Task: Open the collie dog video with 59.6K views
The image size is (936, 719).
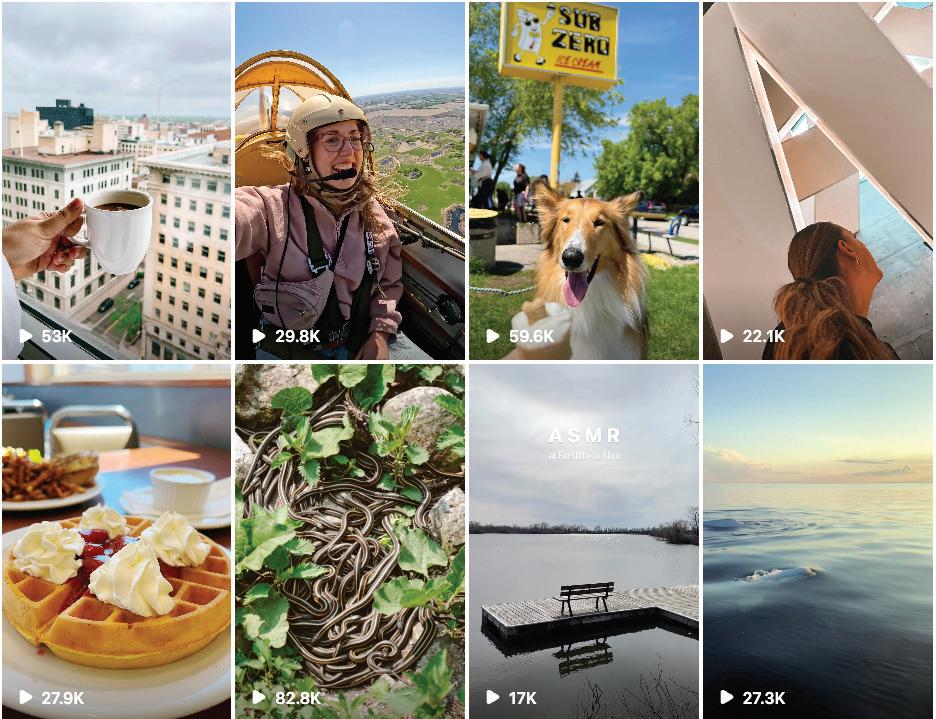Action: tap(584, 181)
